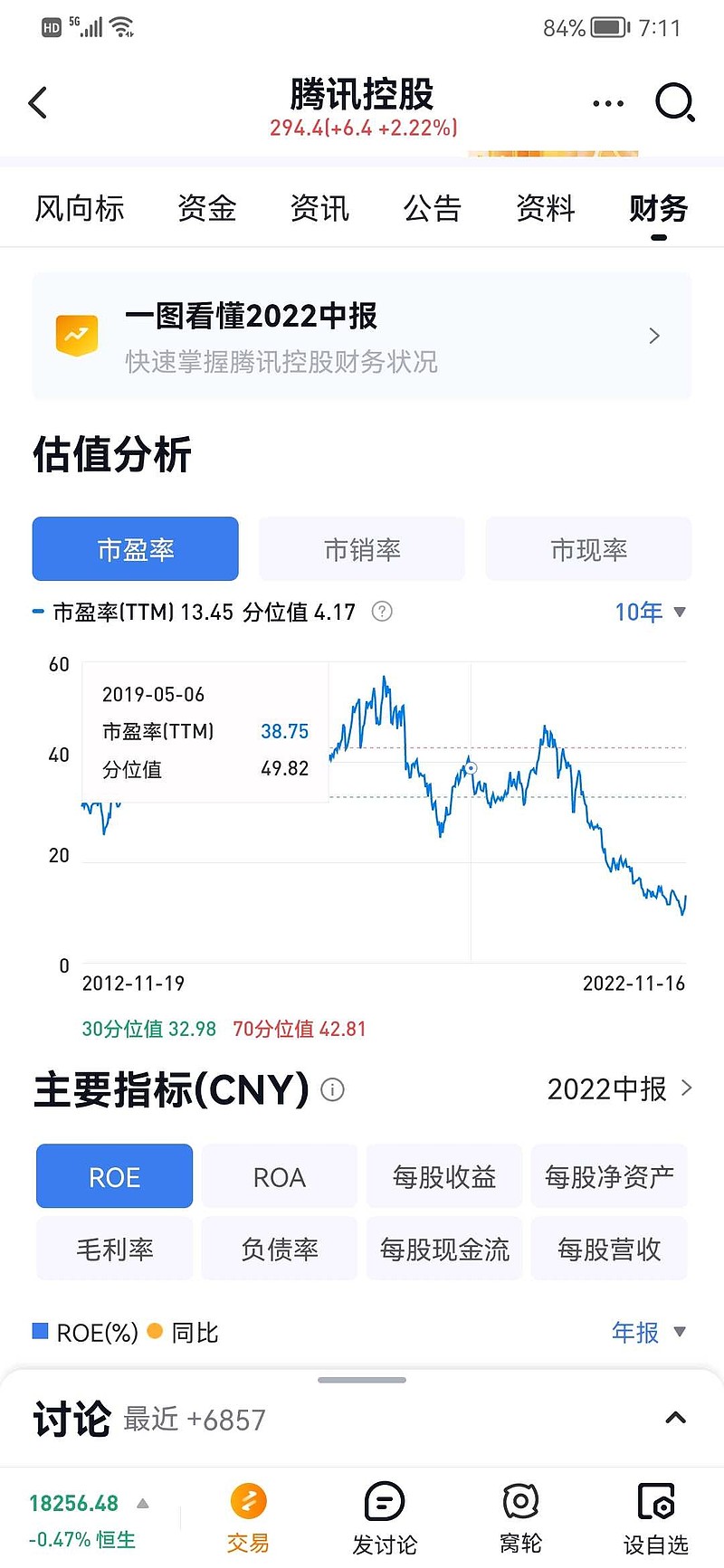The height and width of the screenshot is (1568, 724).
Task: Expand the 讨论 discussion panel
Action: pos(675,1418)
